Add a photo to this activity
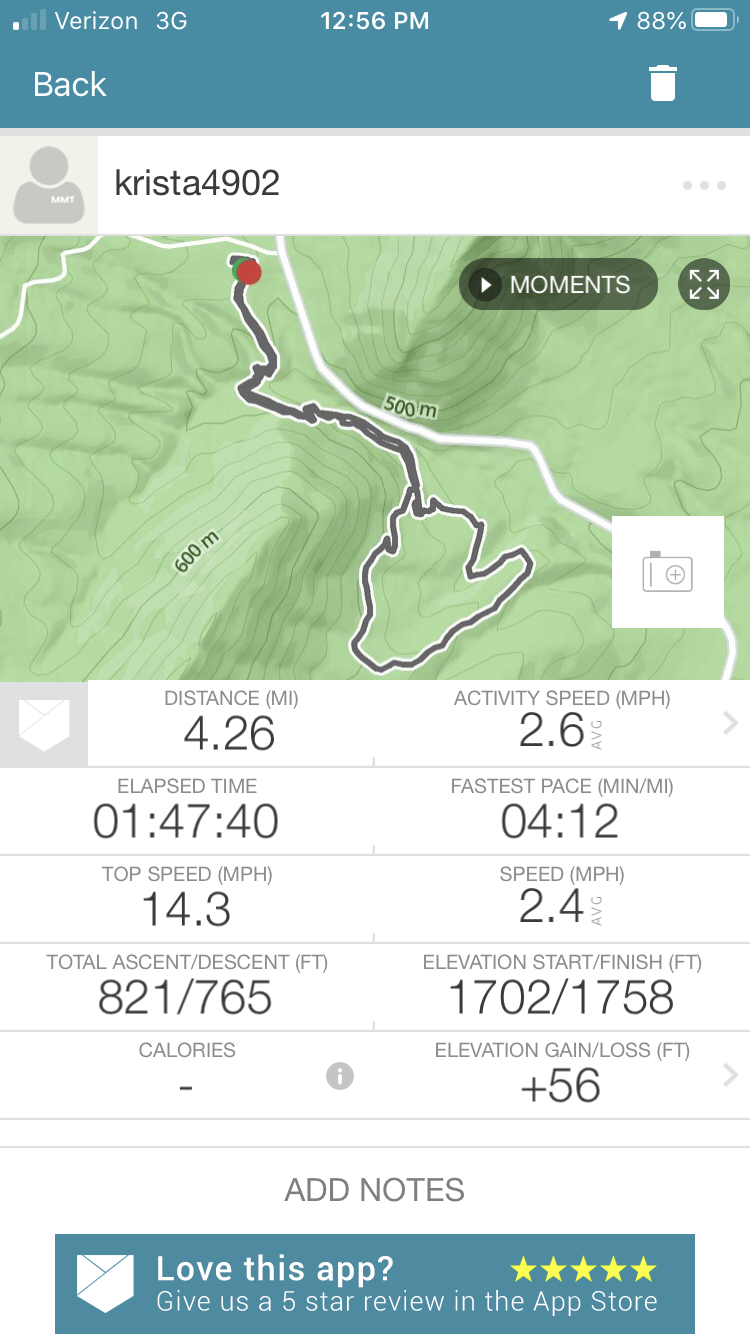Image resolution: width=750 pixels, height=1334 pixels. click(667, 572)
